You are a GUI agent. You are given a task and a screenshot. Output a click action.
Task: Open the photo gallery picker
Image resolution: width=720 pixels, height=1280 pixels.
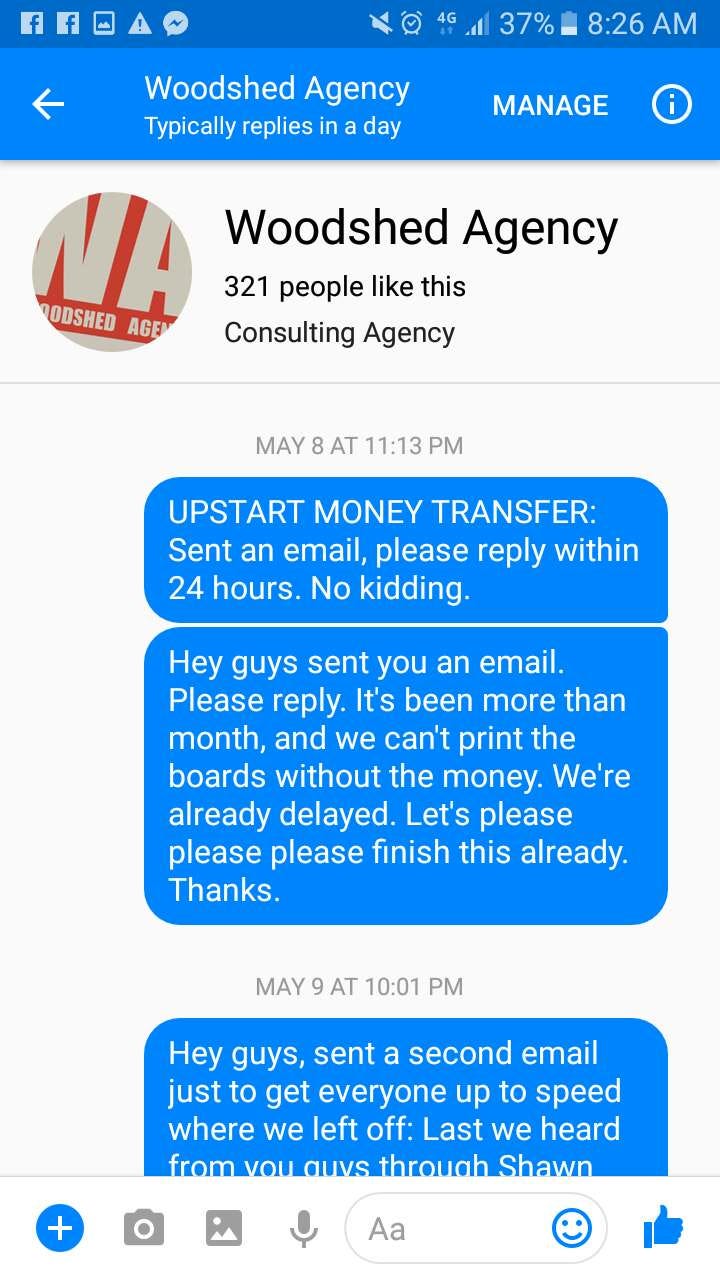[x=224, y=1228]
